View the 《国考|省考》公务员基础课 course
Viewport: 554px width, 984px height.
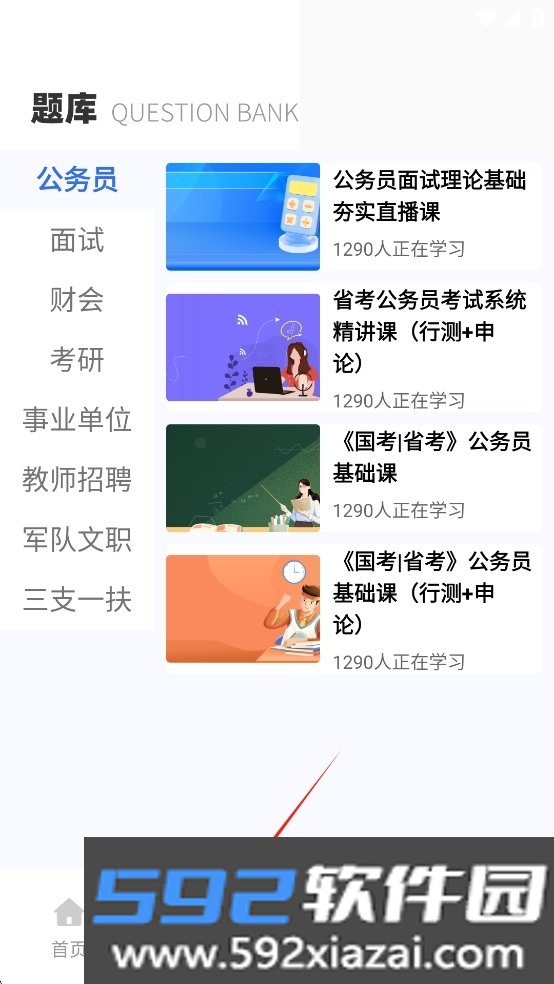click(353, 478)
